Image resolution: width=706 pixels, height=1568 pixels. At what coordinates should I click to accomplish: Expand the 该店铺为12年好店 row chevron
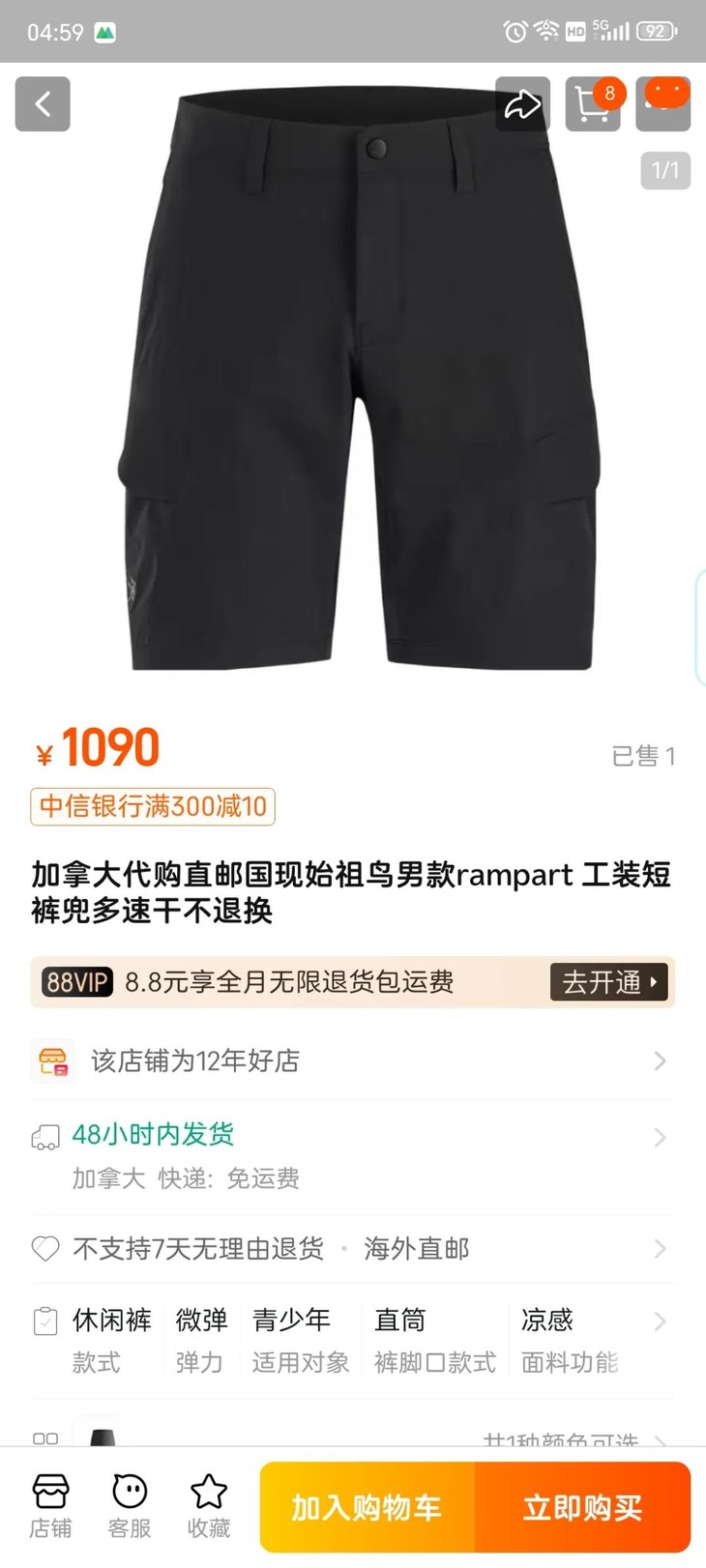click(661, 1060)
